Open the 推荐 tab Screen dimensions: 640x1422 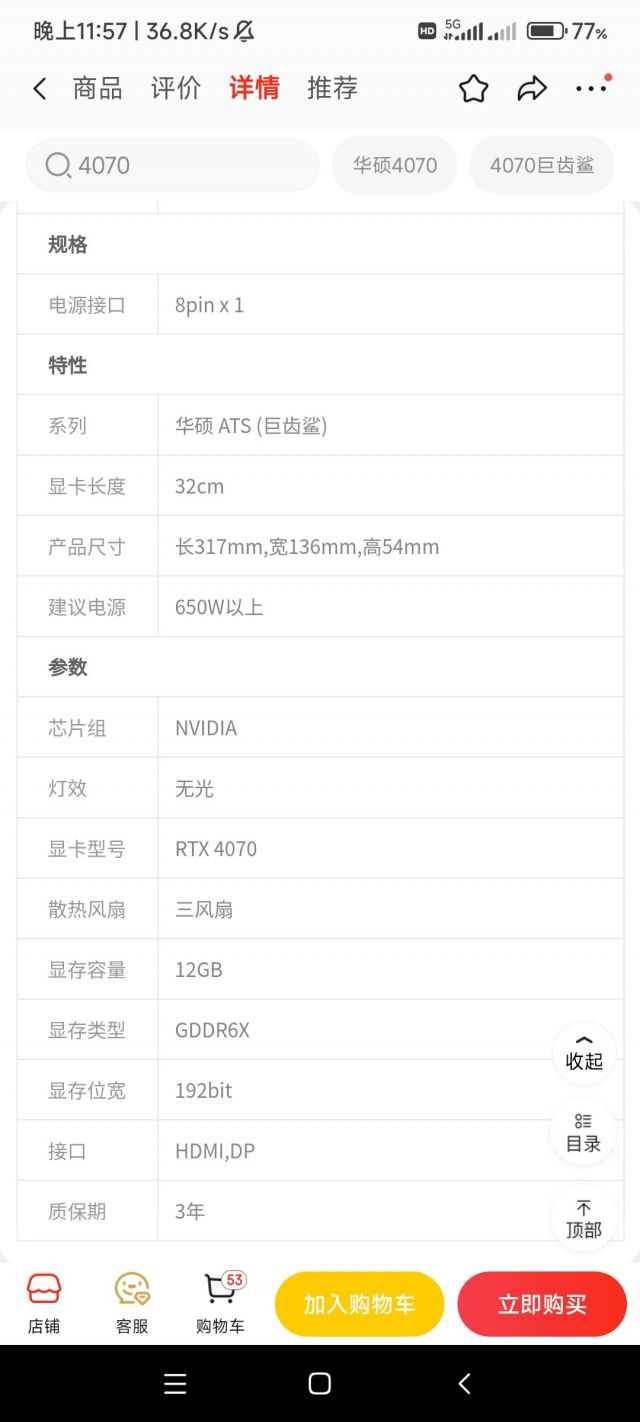[332, 88]
